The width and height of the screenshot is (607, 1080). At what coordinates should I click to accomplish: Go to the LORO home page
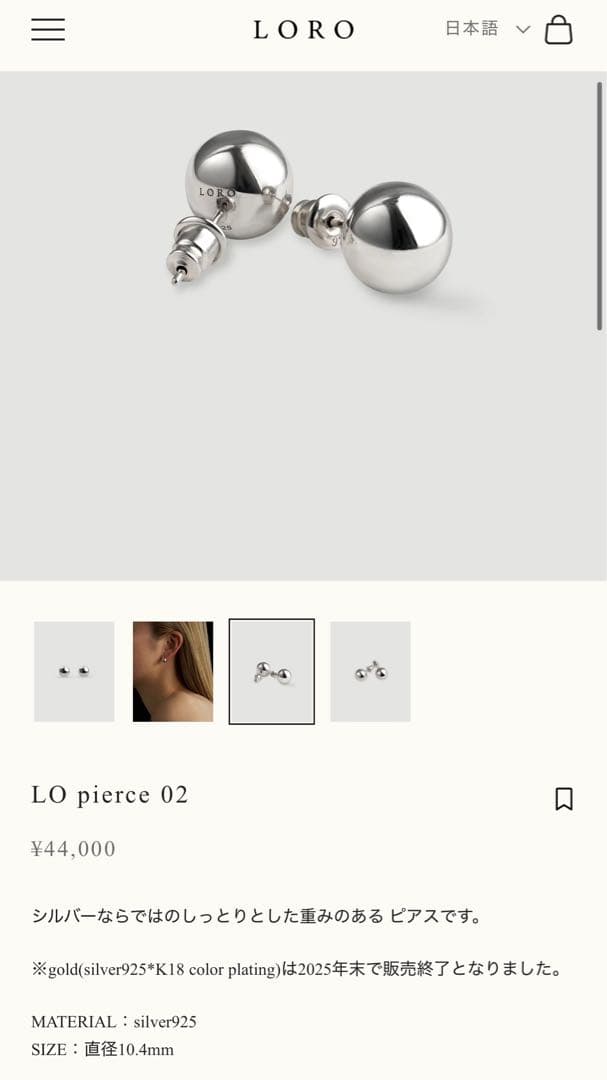(x=303, y=30)
